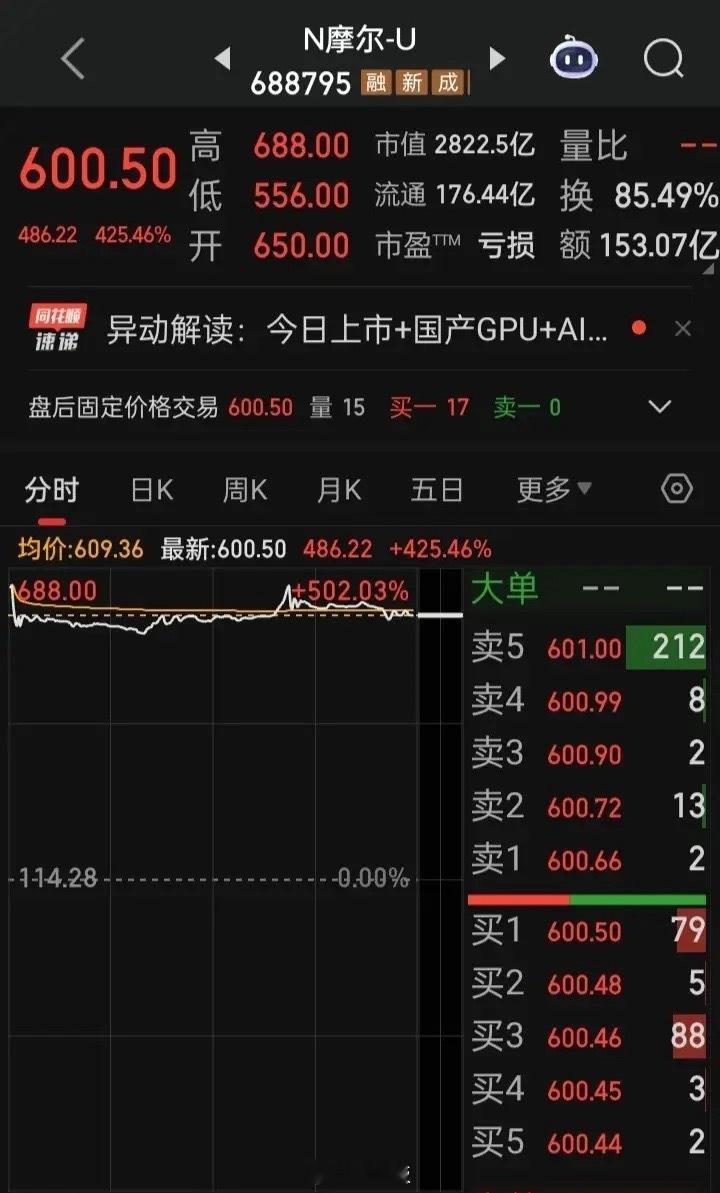Expand the 盘后固定价格交易 row chevron

658,406
